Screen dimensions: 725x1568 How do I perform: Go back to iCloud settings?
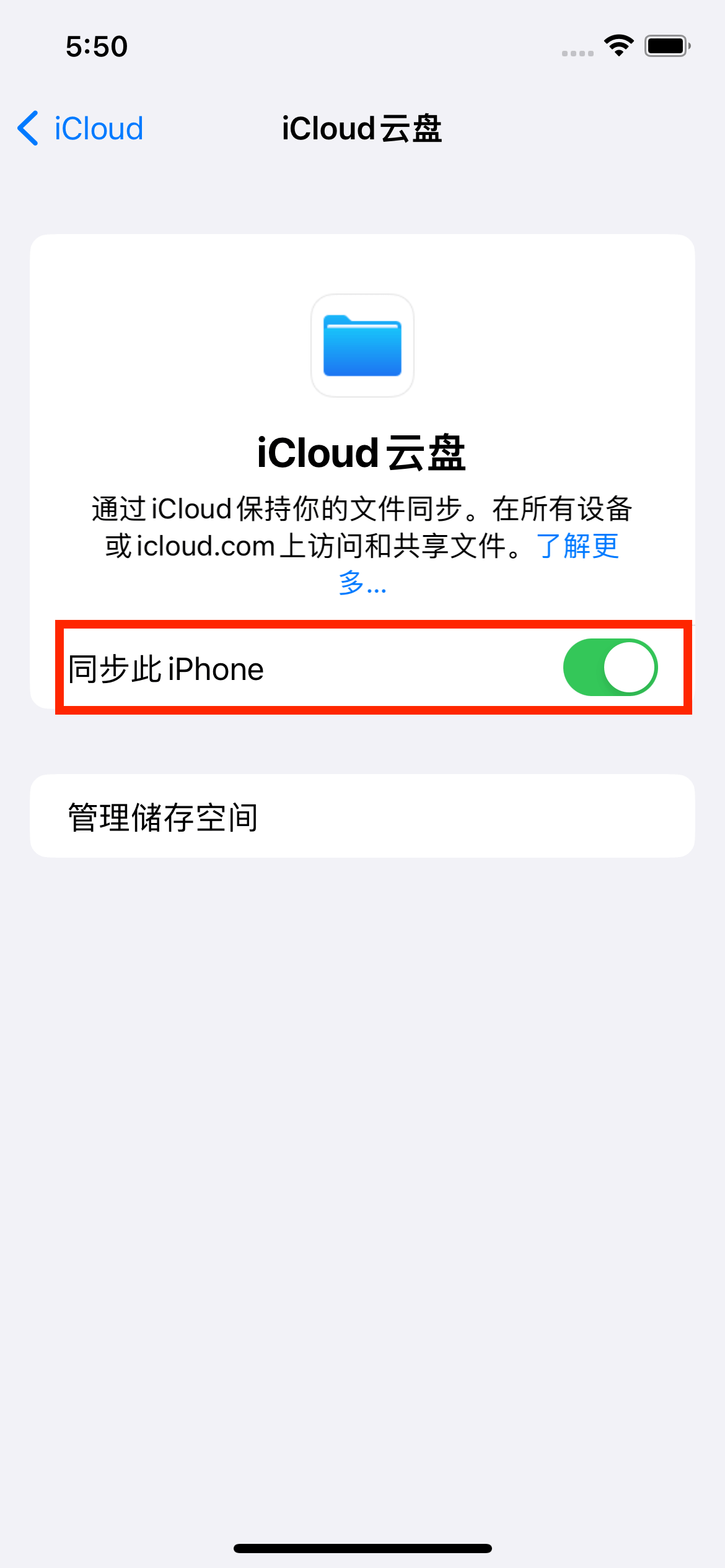point(81,129)
